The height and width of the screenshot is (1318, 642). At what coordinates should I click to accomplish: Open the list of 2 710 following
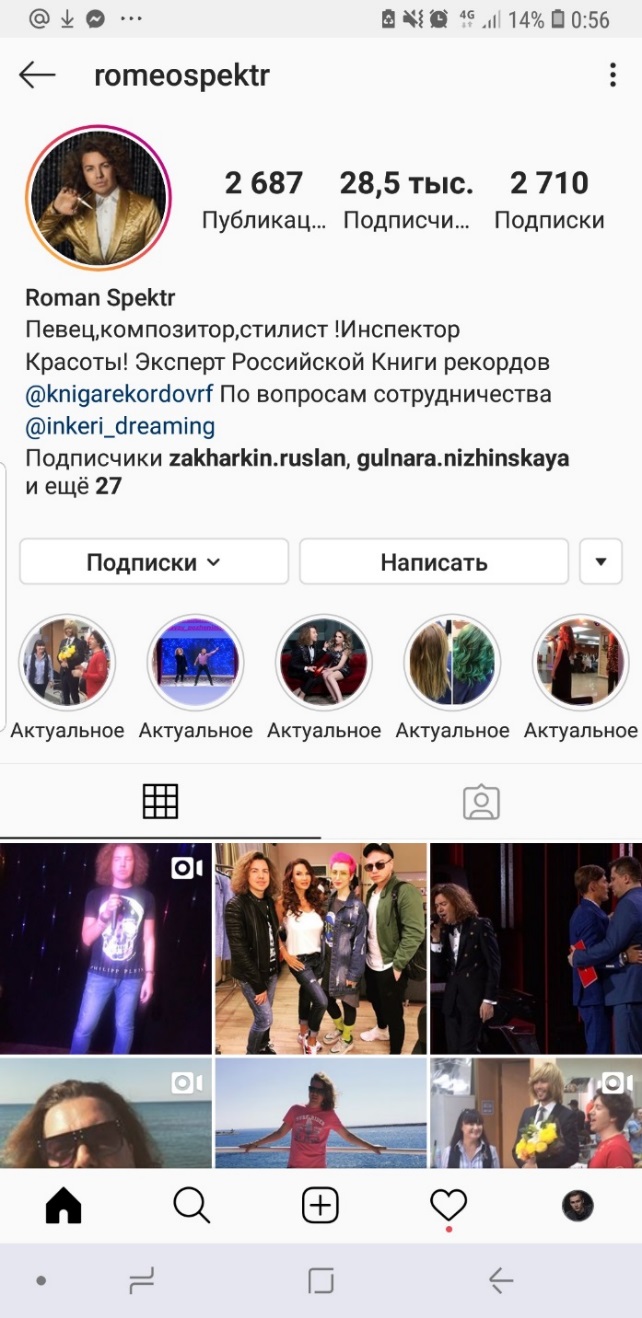coord(549,199)
